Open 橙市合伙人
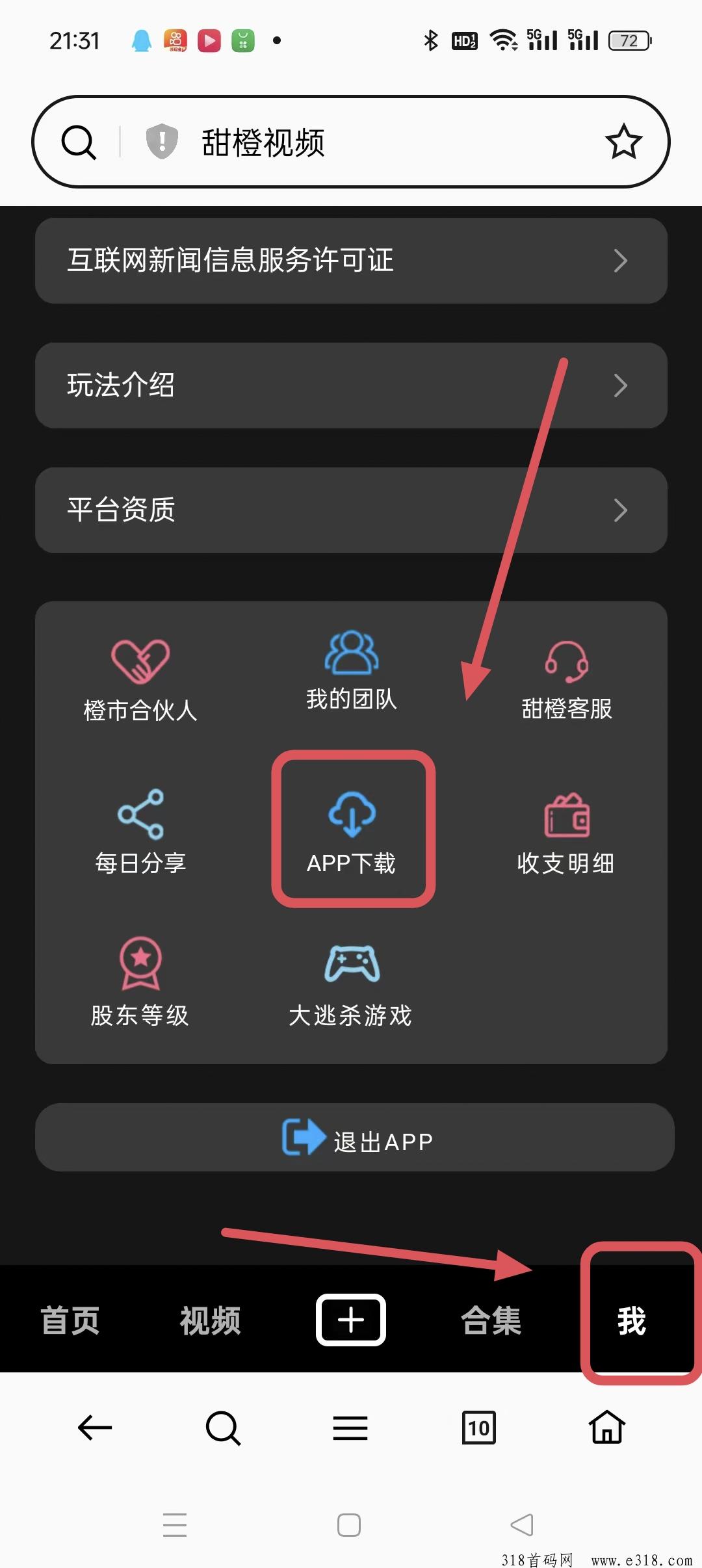This screenshot has width=702, height=1568. [x=140, y=679]
